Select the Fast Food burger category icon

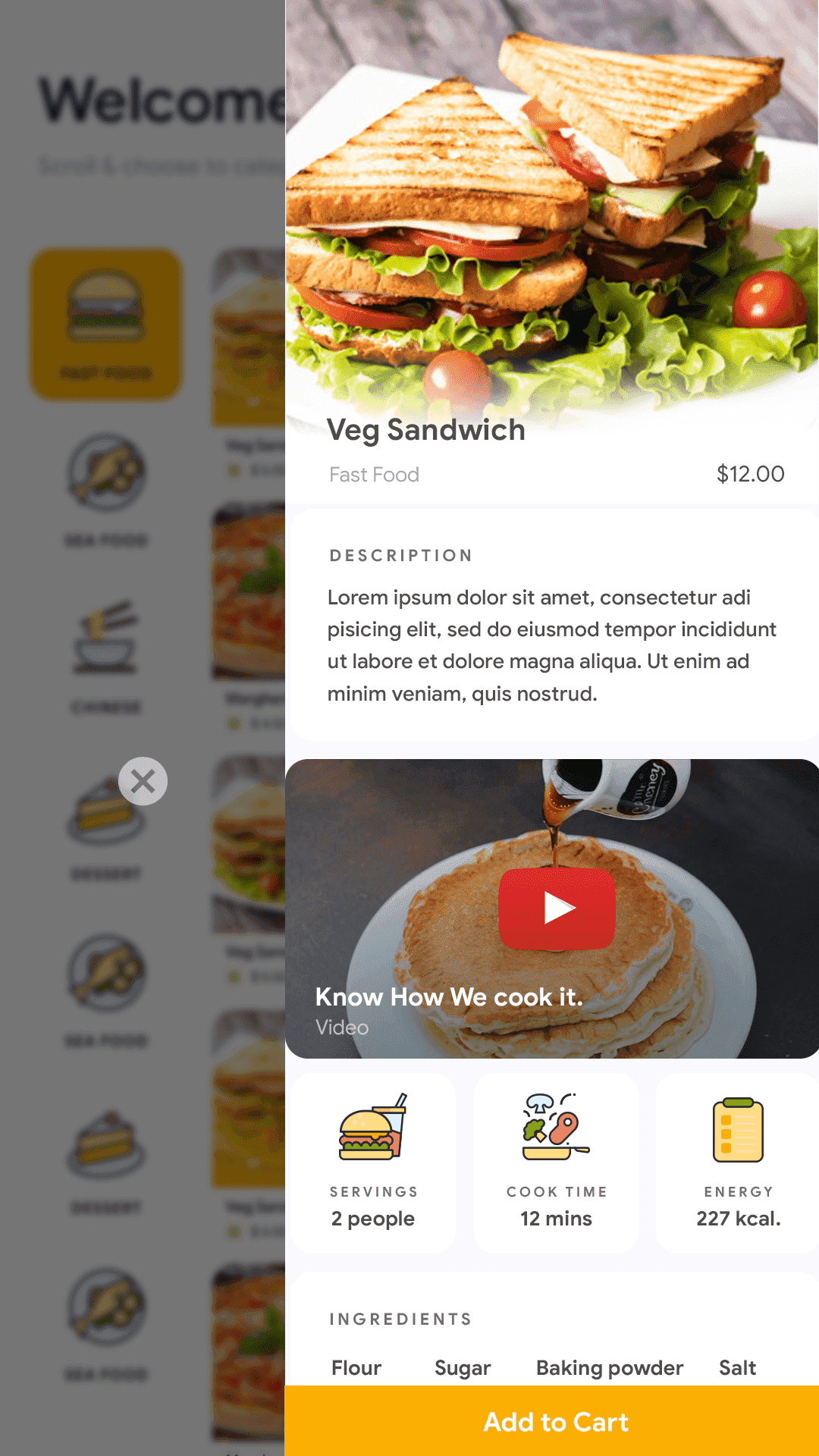(105, 322)
